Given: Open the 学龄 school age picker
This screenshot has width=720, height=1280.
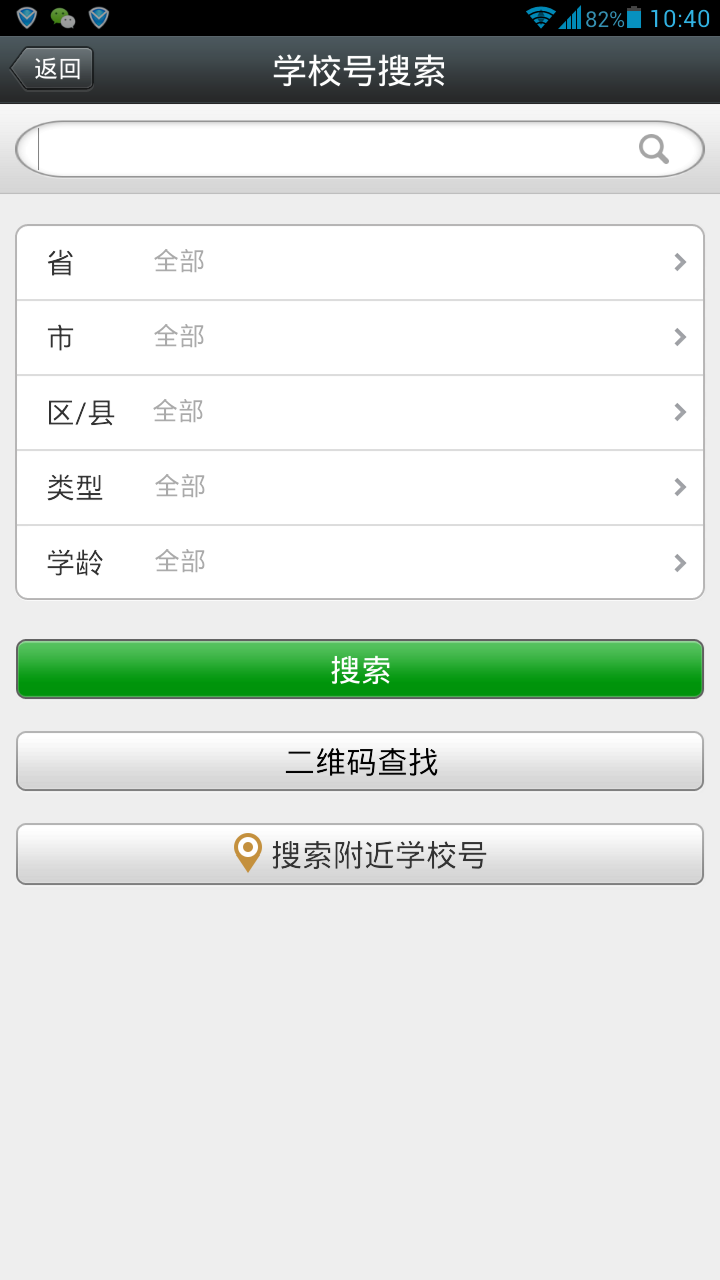Looking at the screenshot, I should coord(360,562).
